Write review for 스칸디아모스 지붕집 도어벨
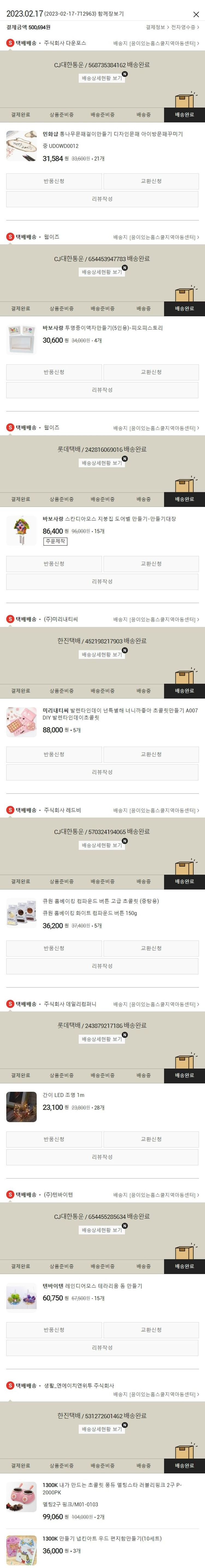 click(x=102, y=581)
